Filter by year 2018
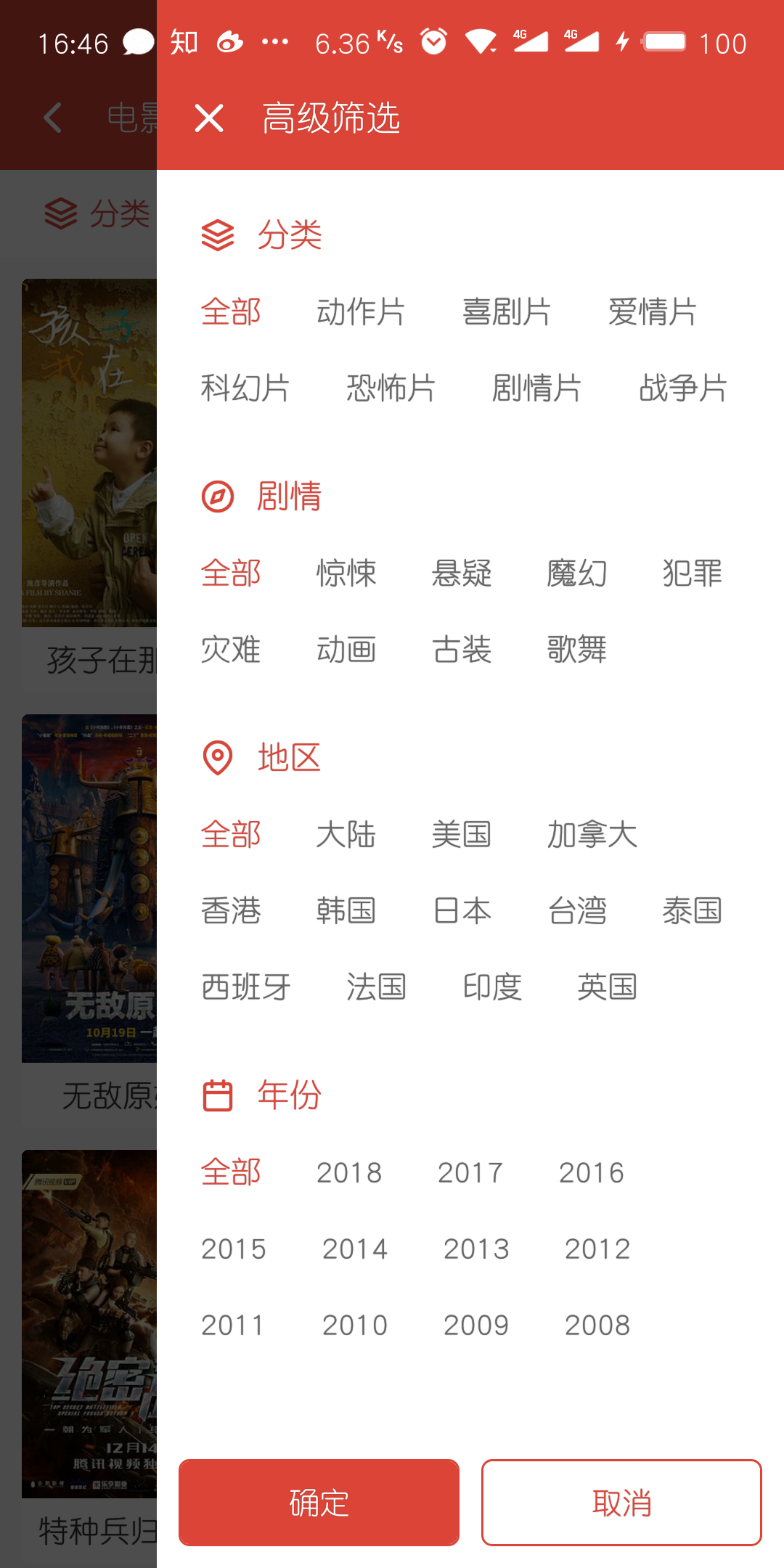Screen dimensions: 784x1568 349,1172
